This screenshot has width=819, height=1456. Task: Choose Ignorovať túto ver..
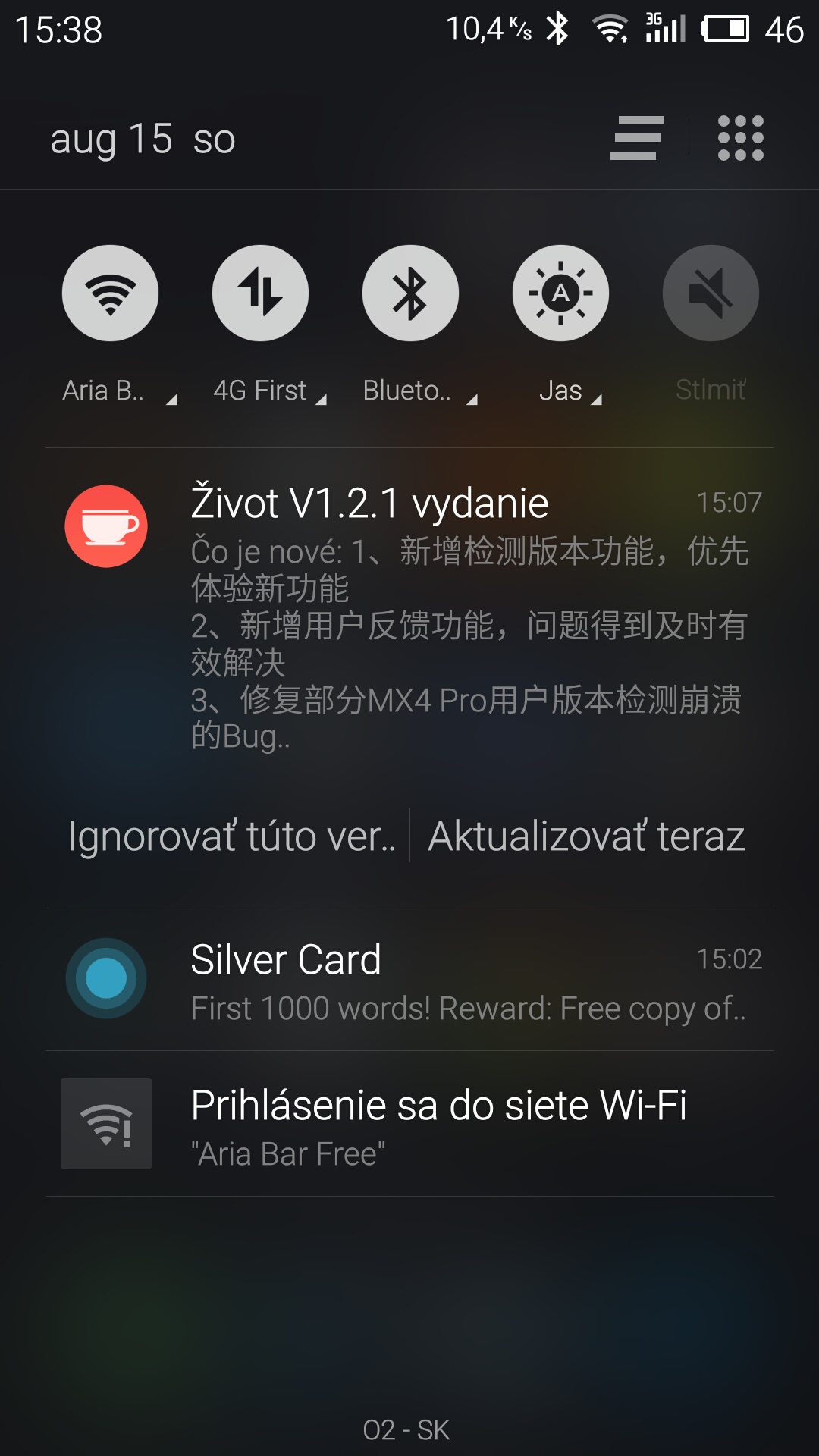pyautogui.click(x=231, y=836)
